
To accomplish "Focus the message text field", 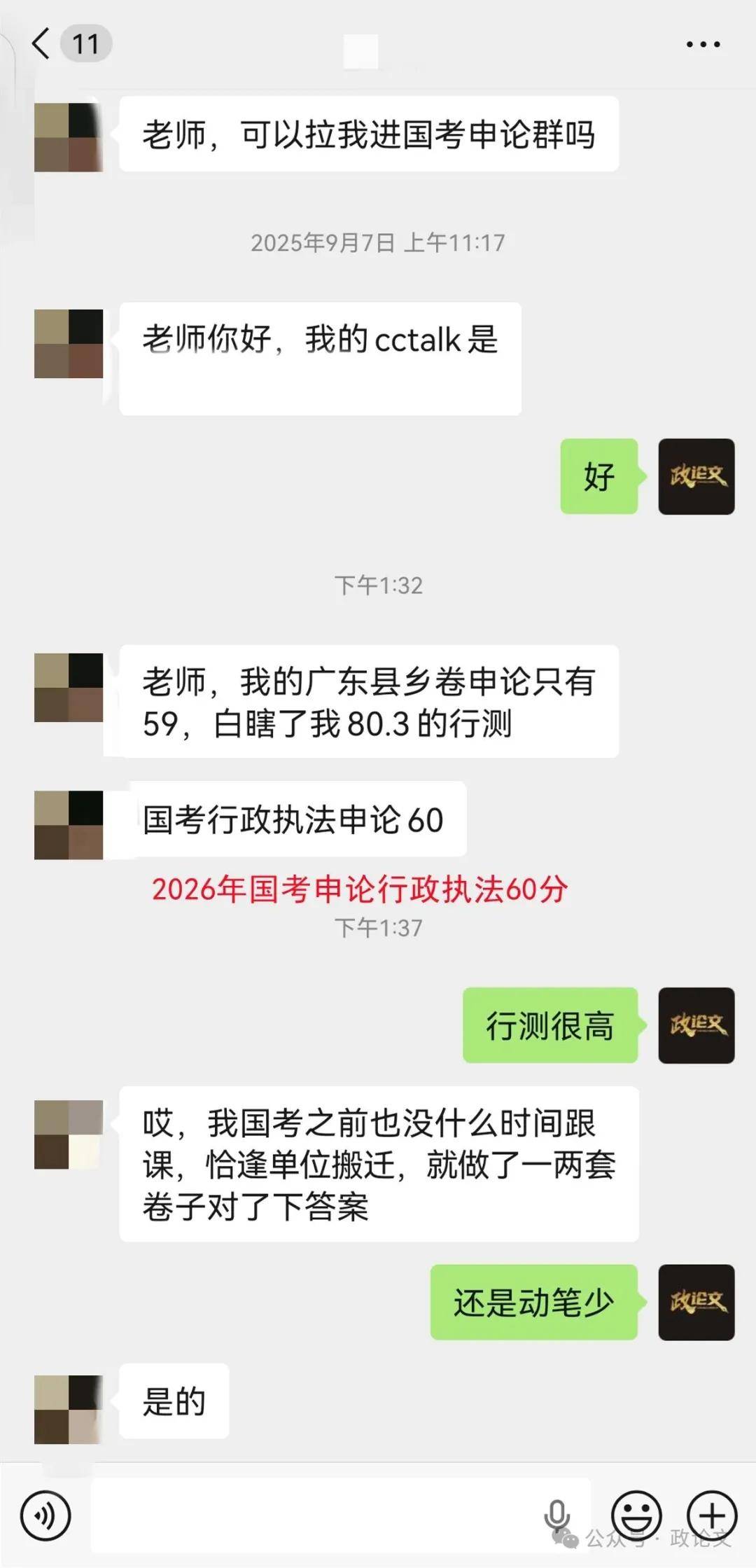I will pyautogui.click(x=315, y=1515).
